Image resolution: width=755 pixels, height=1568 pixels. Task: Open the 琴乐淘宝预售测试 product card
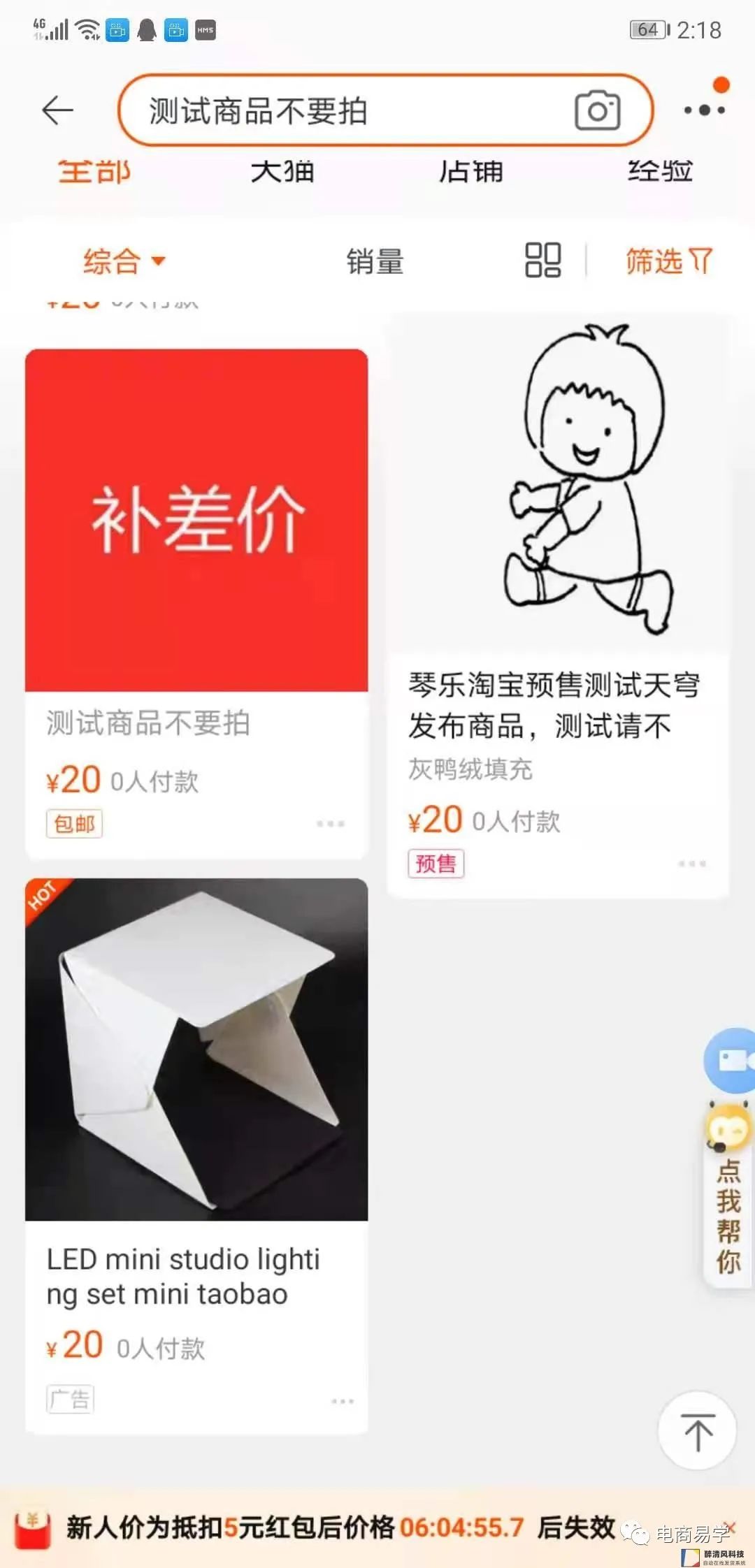pos(557,489)
